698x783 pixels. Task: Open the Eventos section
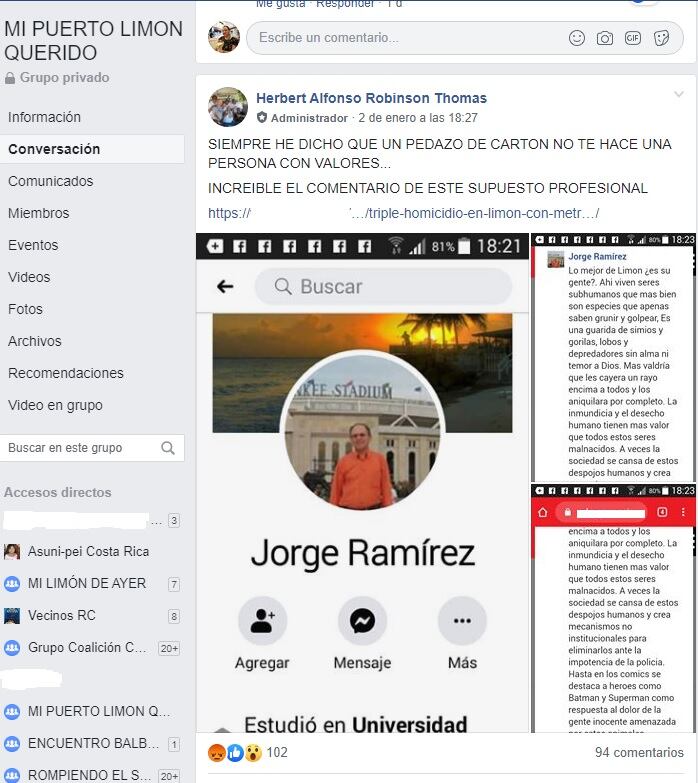(x=33, y=245)
